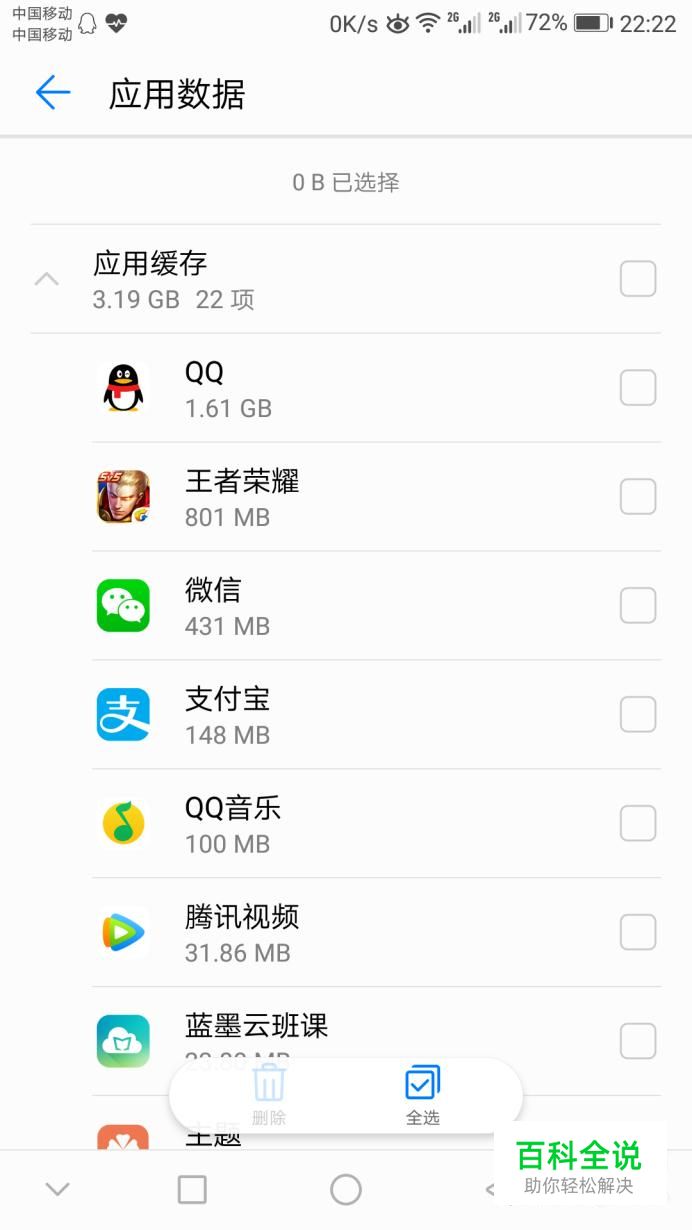Tap the 删除 delete button
The height and width of the screenshot is (1230, 692).
click(269, 1096)
